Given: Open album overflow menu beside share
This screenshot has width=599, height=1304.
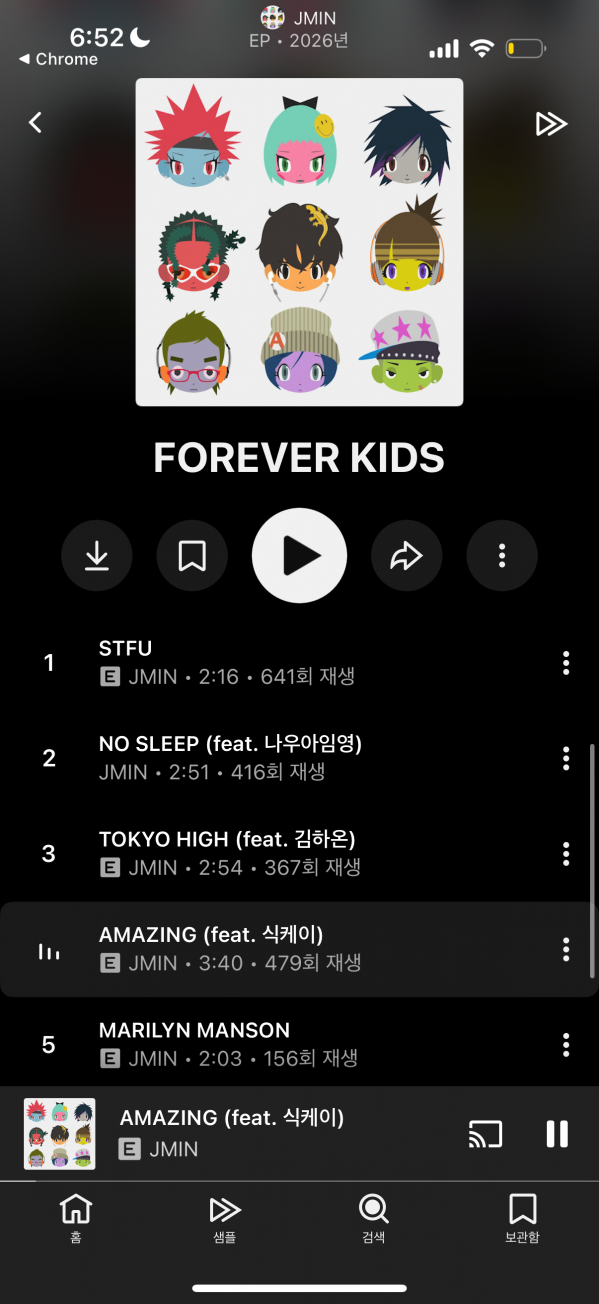Looking at the screenshot, I should coord(502,556).
